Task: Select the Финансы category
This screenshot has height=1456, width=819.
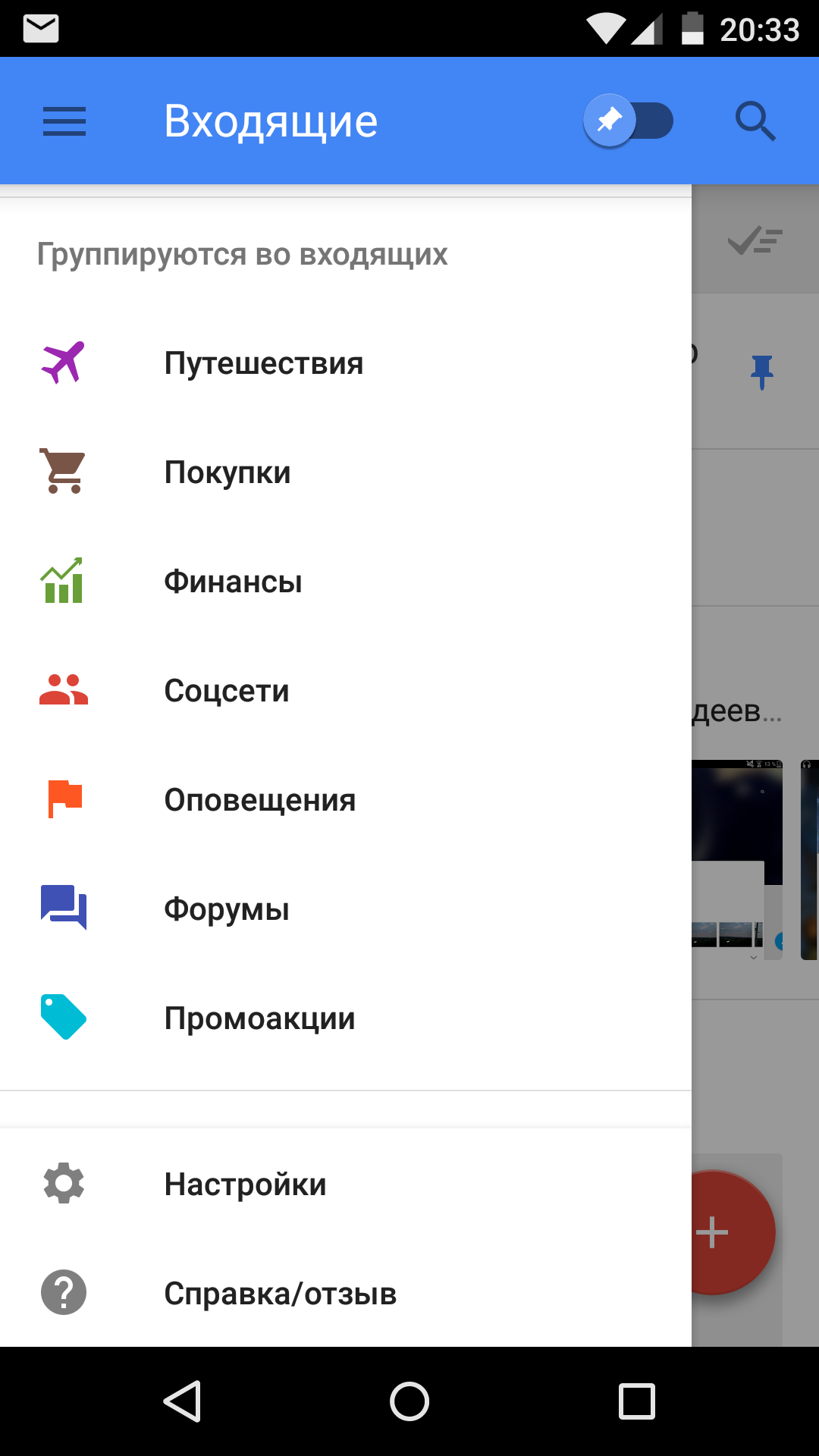Action: point(346,582)
